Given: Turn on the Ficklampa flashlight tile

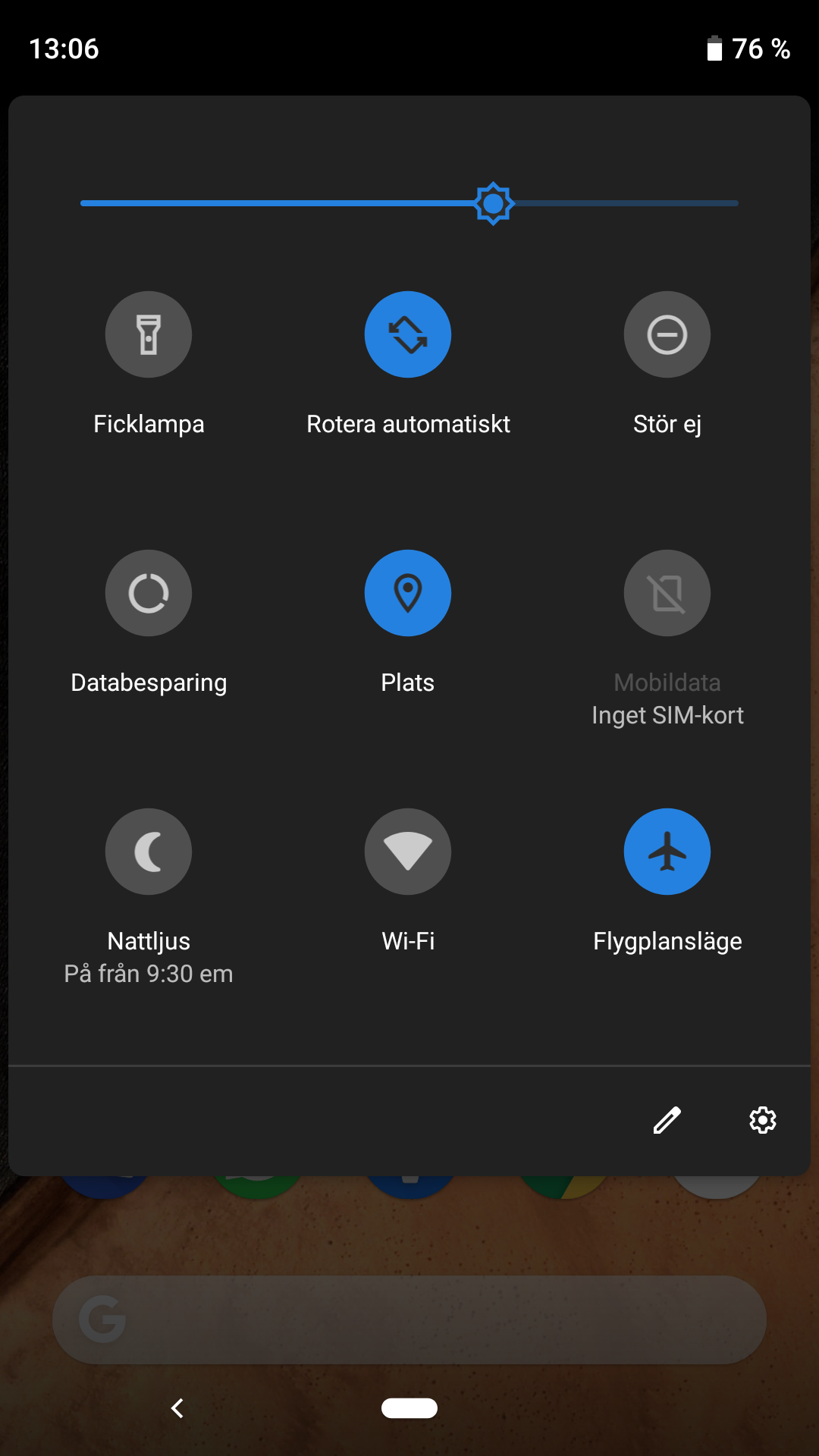Looking at the screenshot, I should pyautogui.click(x=149, y=334).
